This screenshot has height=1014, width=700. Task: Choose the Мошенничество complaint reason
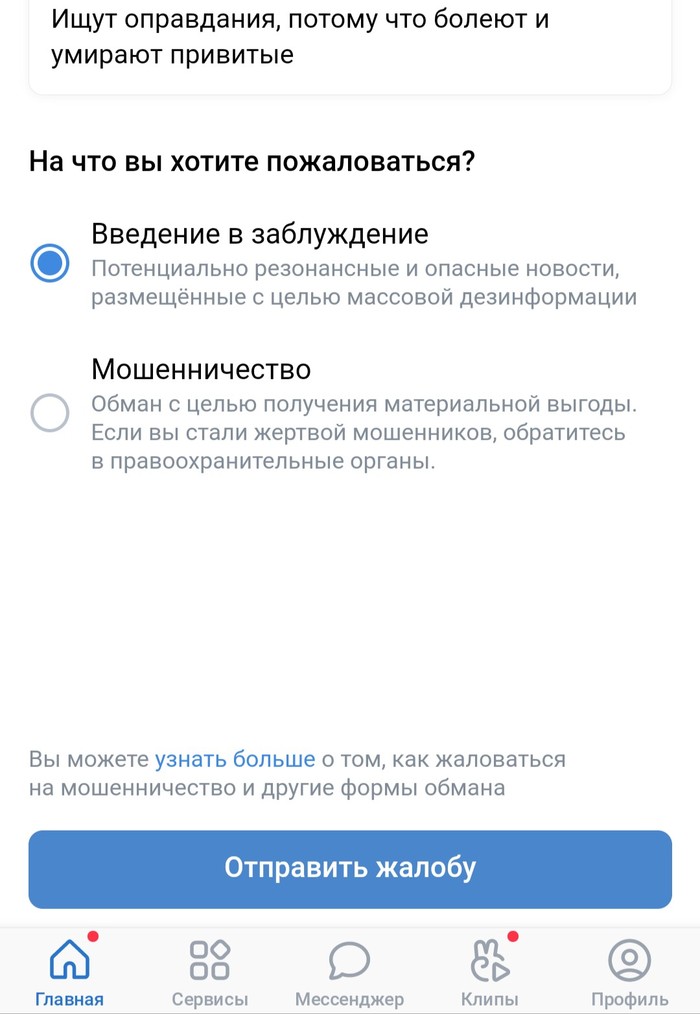pyautogui.click(x=50, y=412)
